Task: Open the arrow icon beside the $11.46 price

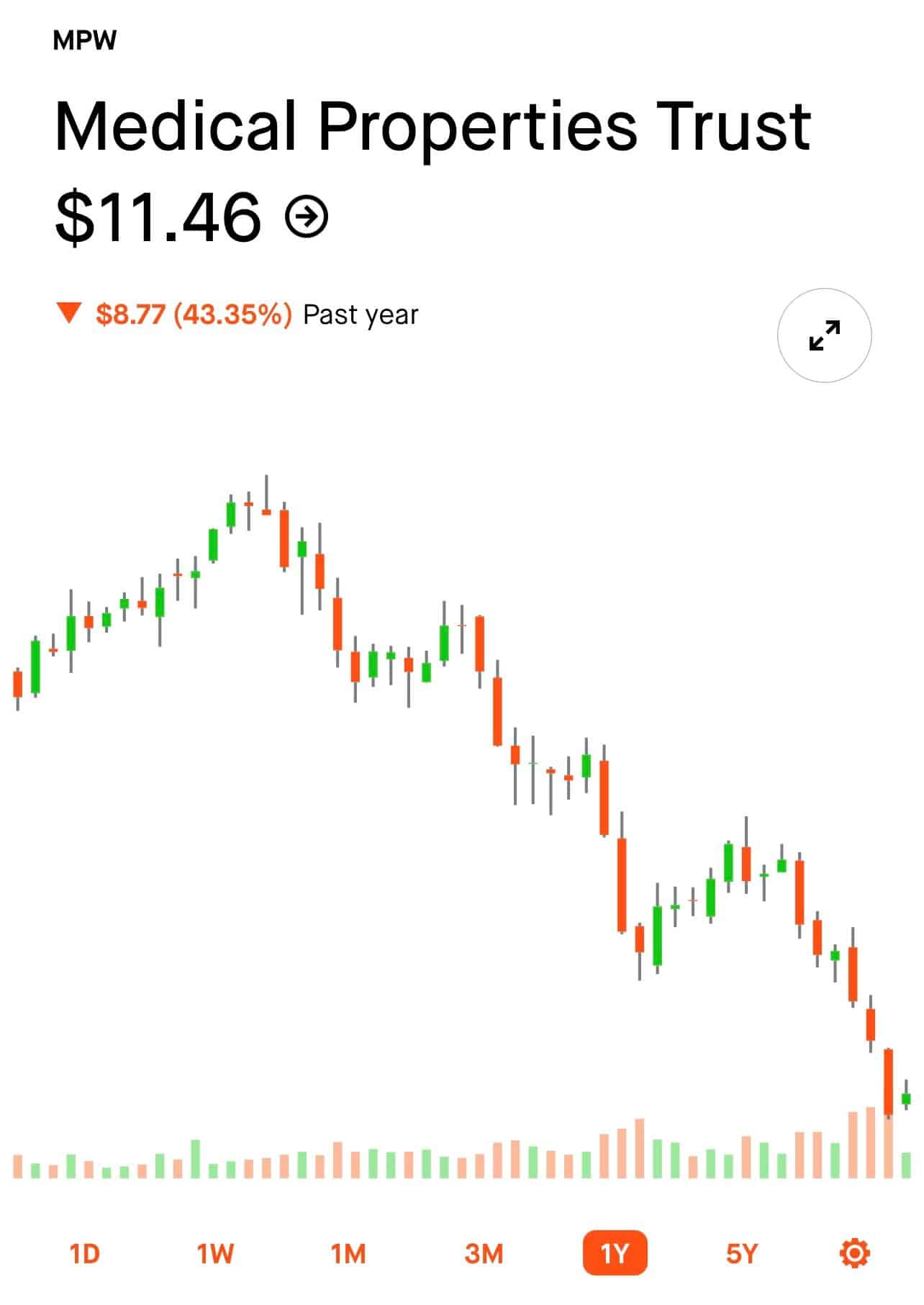Action: (x=307, y=216)
